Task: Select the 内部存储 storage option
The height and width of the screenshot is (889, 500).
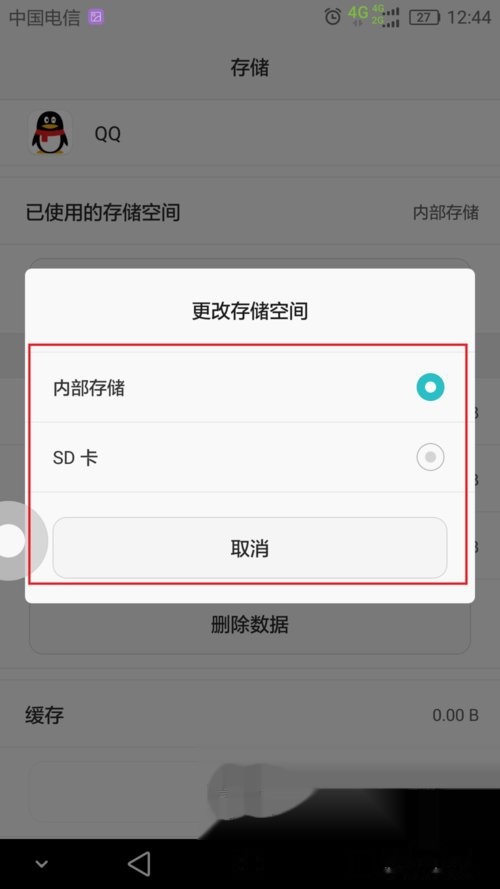Action: click(249, 387)
